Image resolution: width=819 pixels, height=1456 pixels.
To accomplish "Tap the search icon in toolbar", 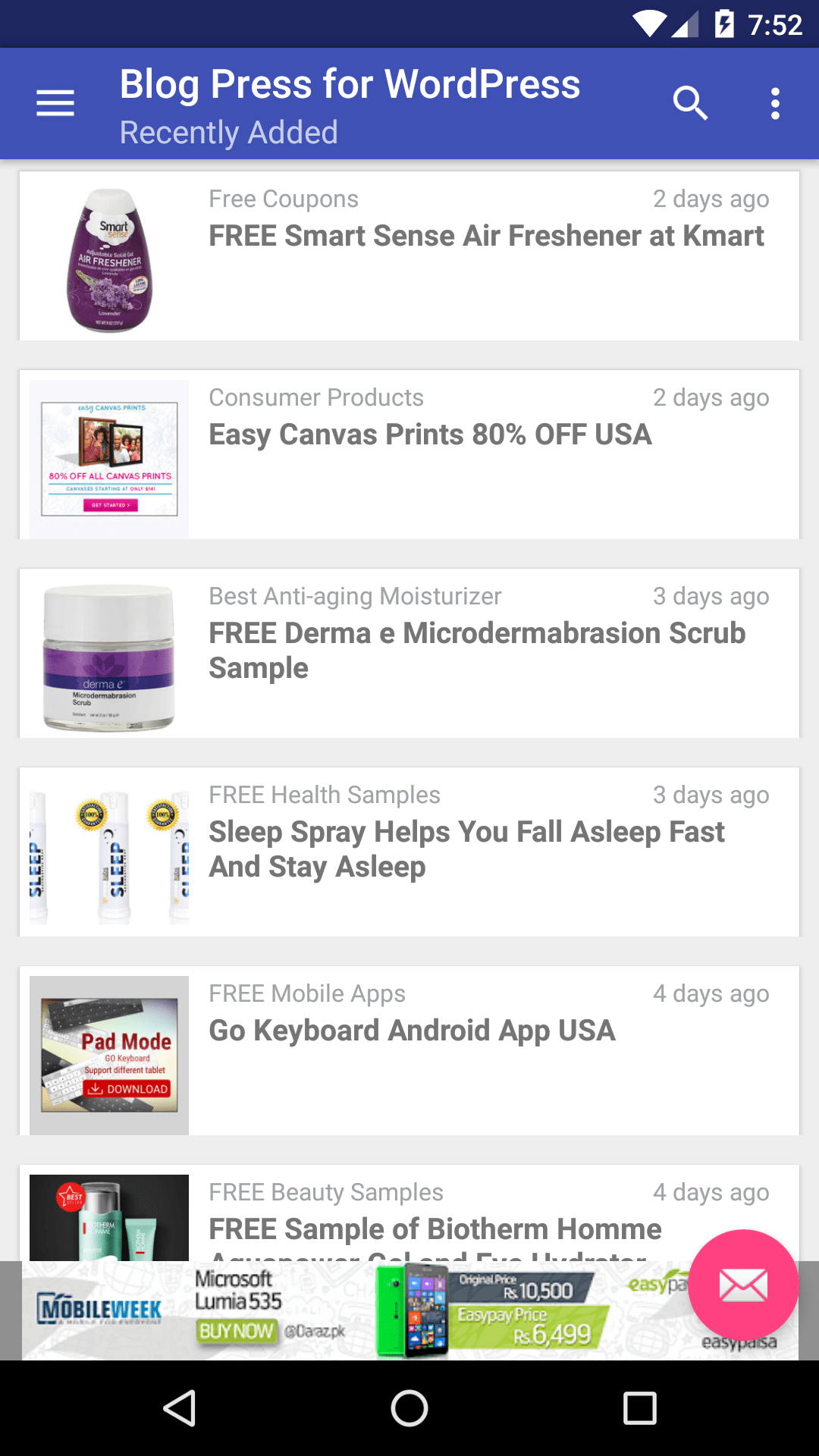I will [x=690, y=103].
